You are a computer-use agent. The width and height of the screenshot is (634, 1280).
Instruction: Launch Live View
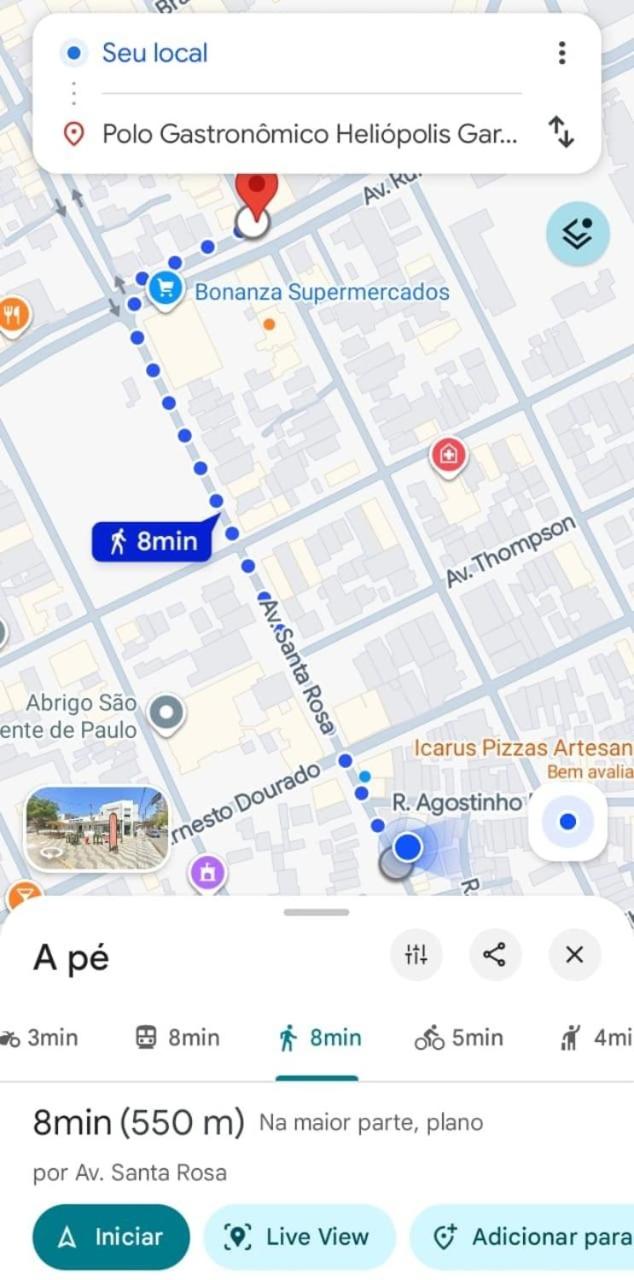click(x=299, y=1237)
